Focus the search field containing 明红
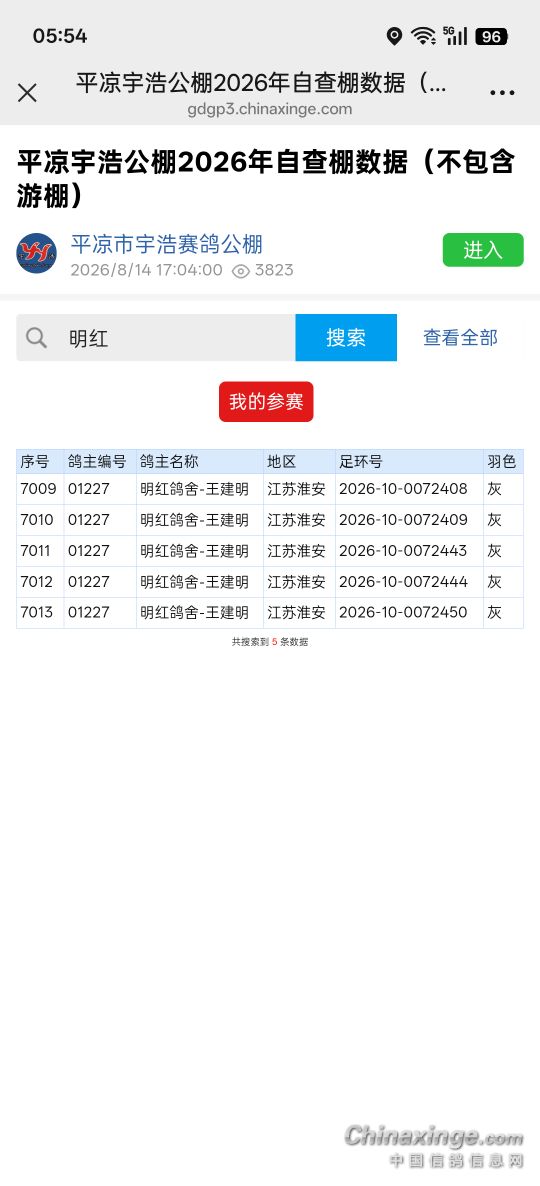 156,337
